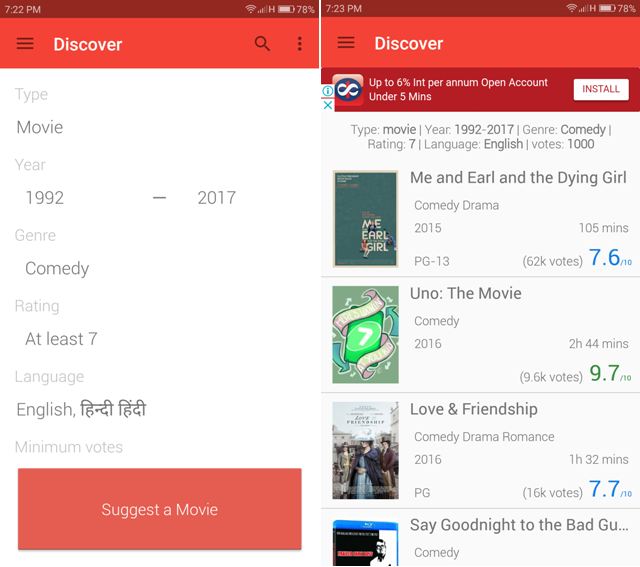Tap INSTALL on the ad banner
The width and height of the screenshot is (640, 567).
tap(600, 89)
